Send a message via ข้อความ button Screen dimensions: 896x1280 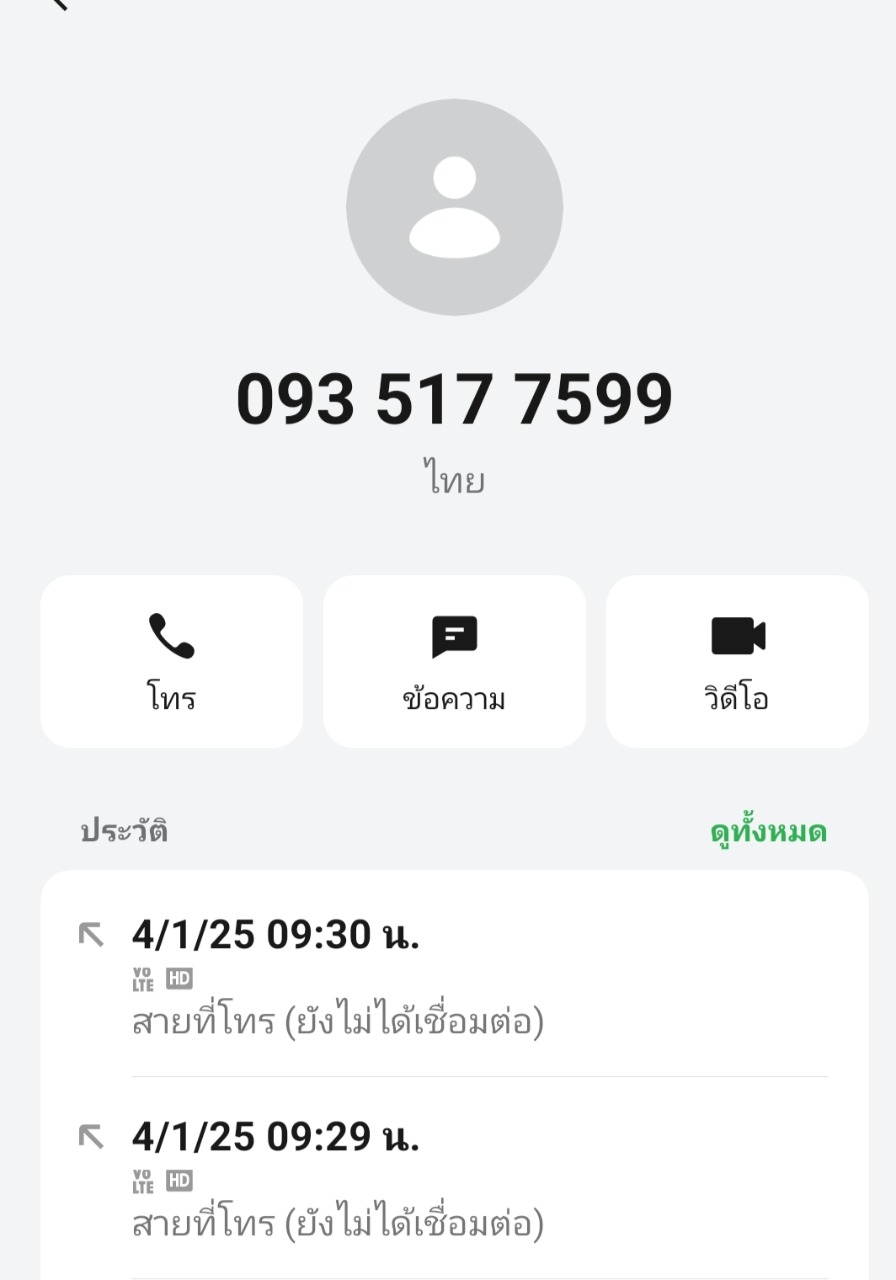point(454,661)
